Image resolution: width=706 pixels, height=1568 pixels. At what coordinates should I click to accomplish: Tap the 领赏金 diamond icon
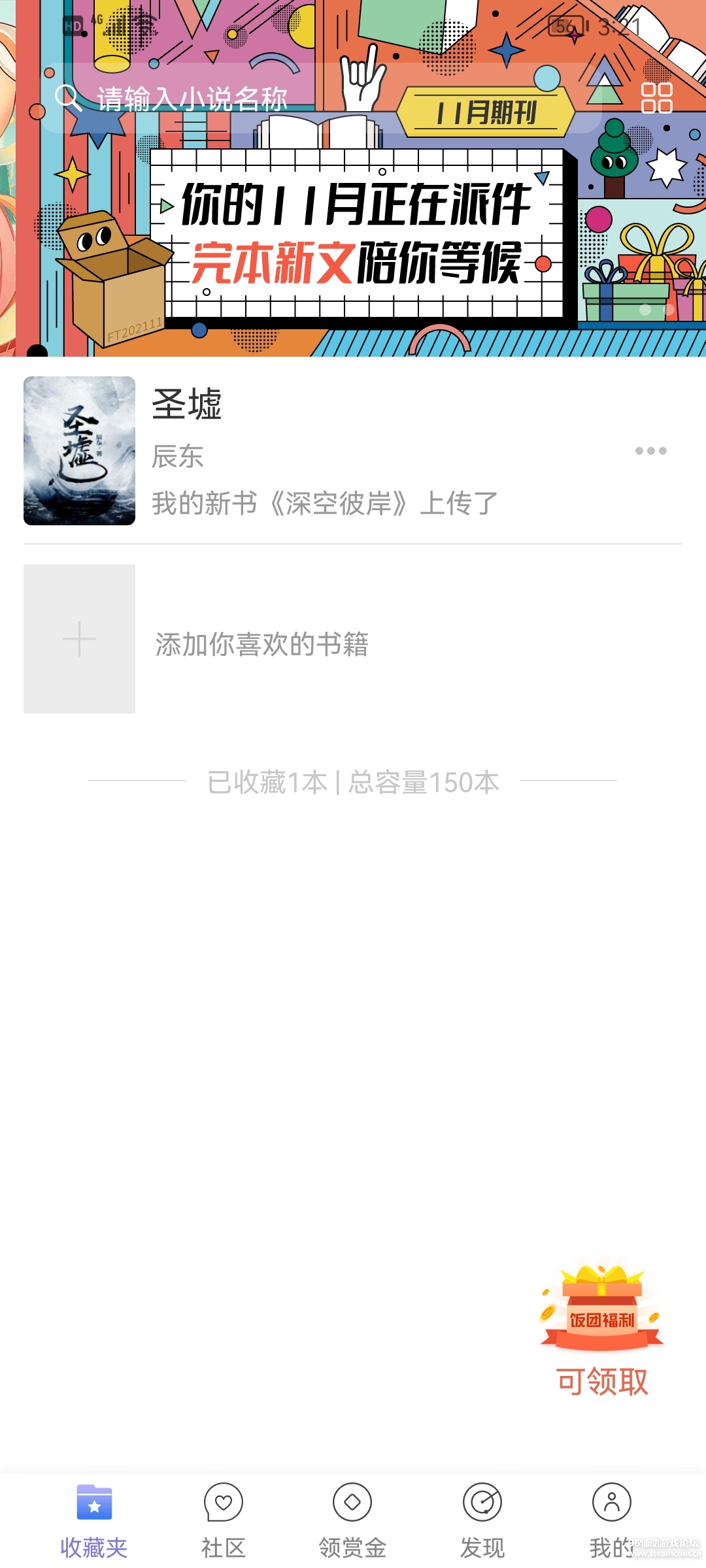[352, 1503]
